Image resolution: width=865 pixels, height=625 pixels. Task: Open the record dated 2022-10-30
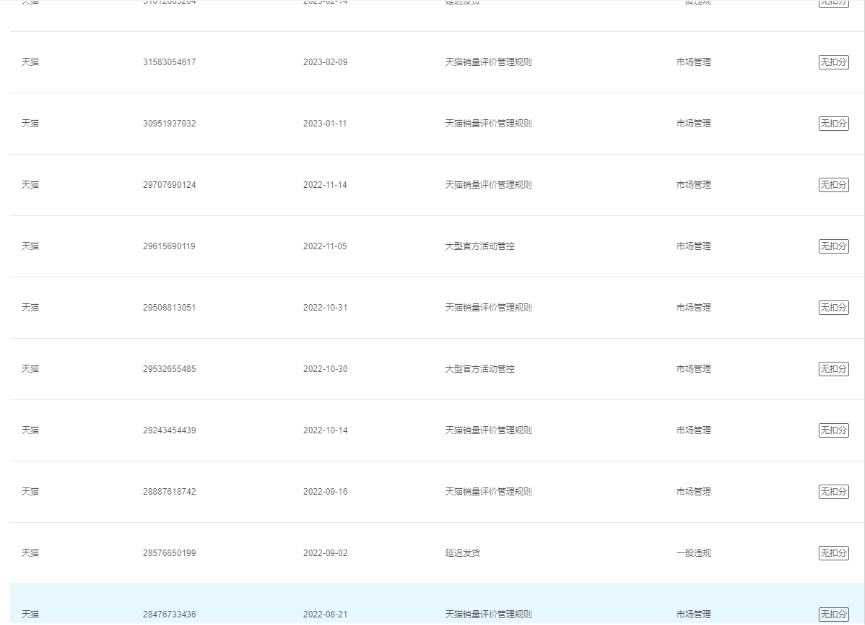pyautogui.click(x=325, y=369)
